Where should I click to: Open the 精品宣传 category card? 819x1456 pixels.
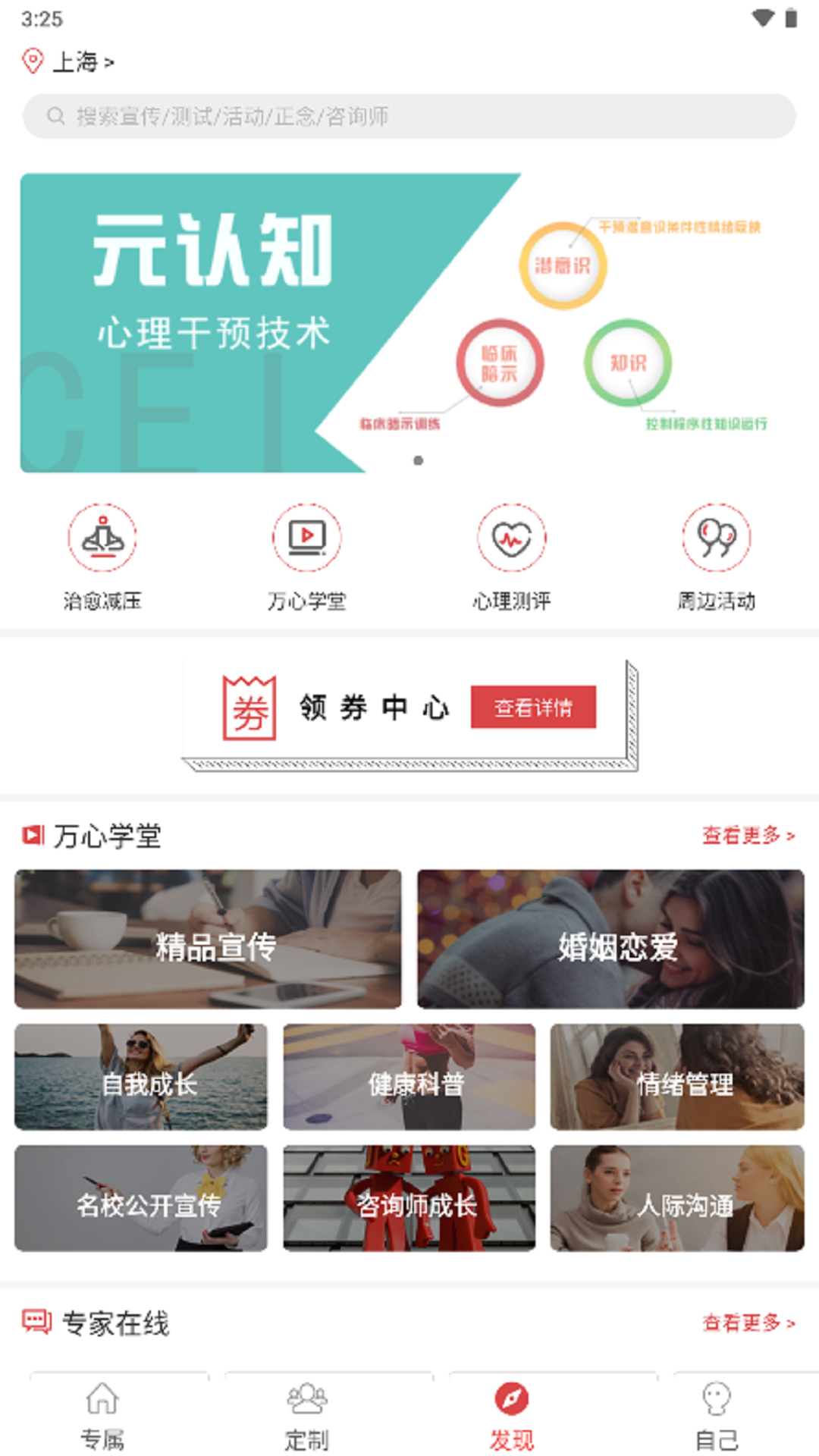[x=208, y=939]
